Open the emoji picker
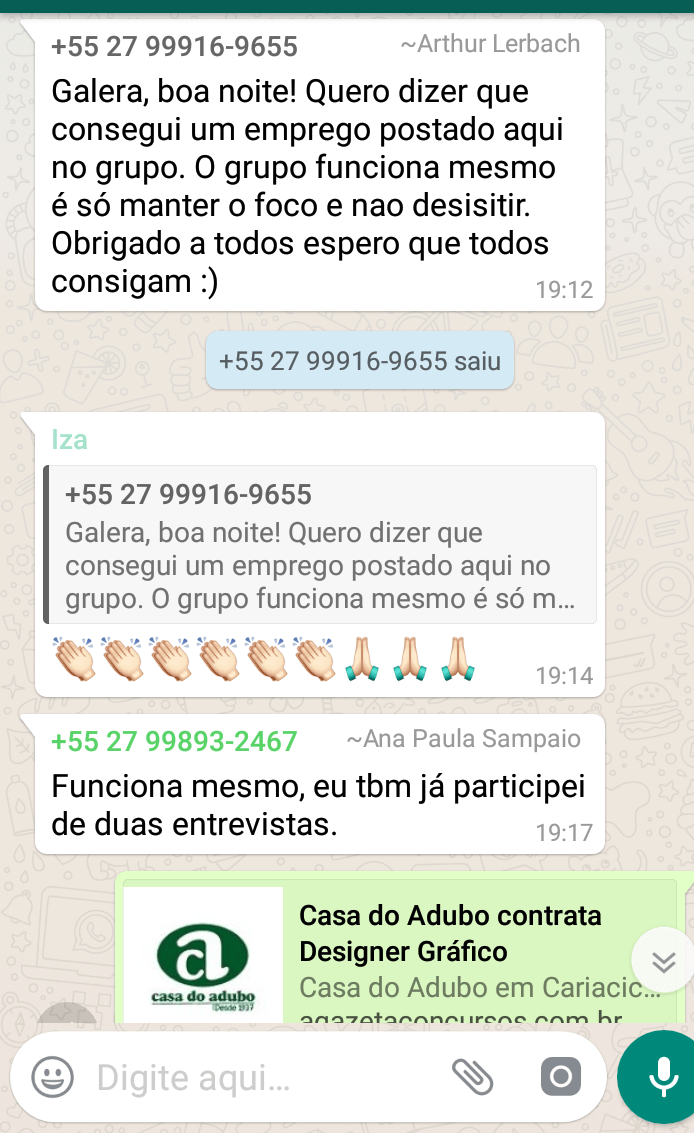Screen dimensions: 694x1133 tap(53, 1077)
